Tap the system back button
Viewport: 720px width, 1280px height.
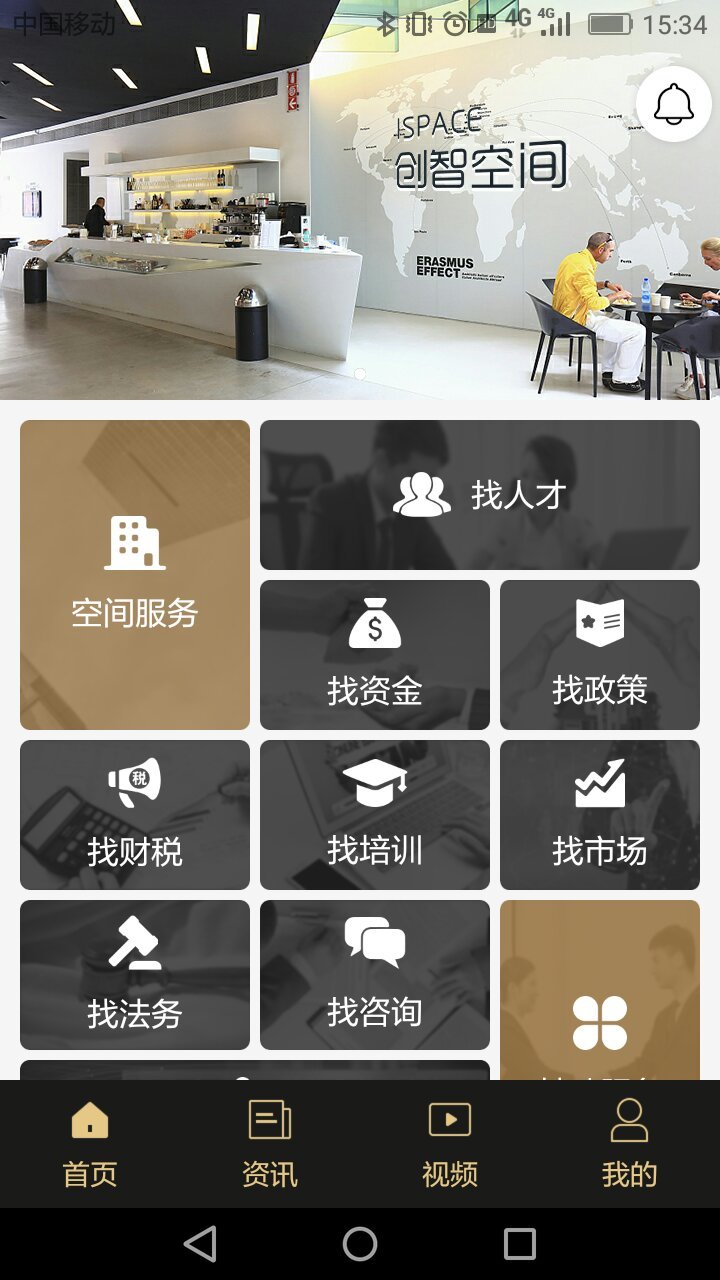tap(200, 1244)
